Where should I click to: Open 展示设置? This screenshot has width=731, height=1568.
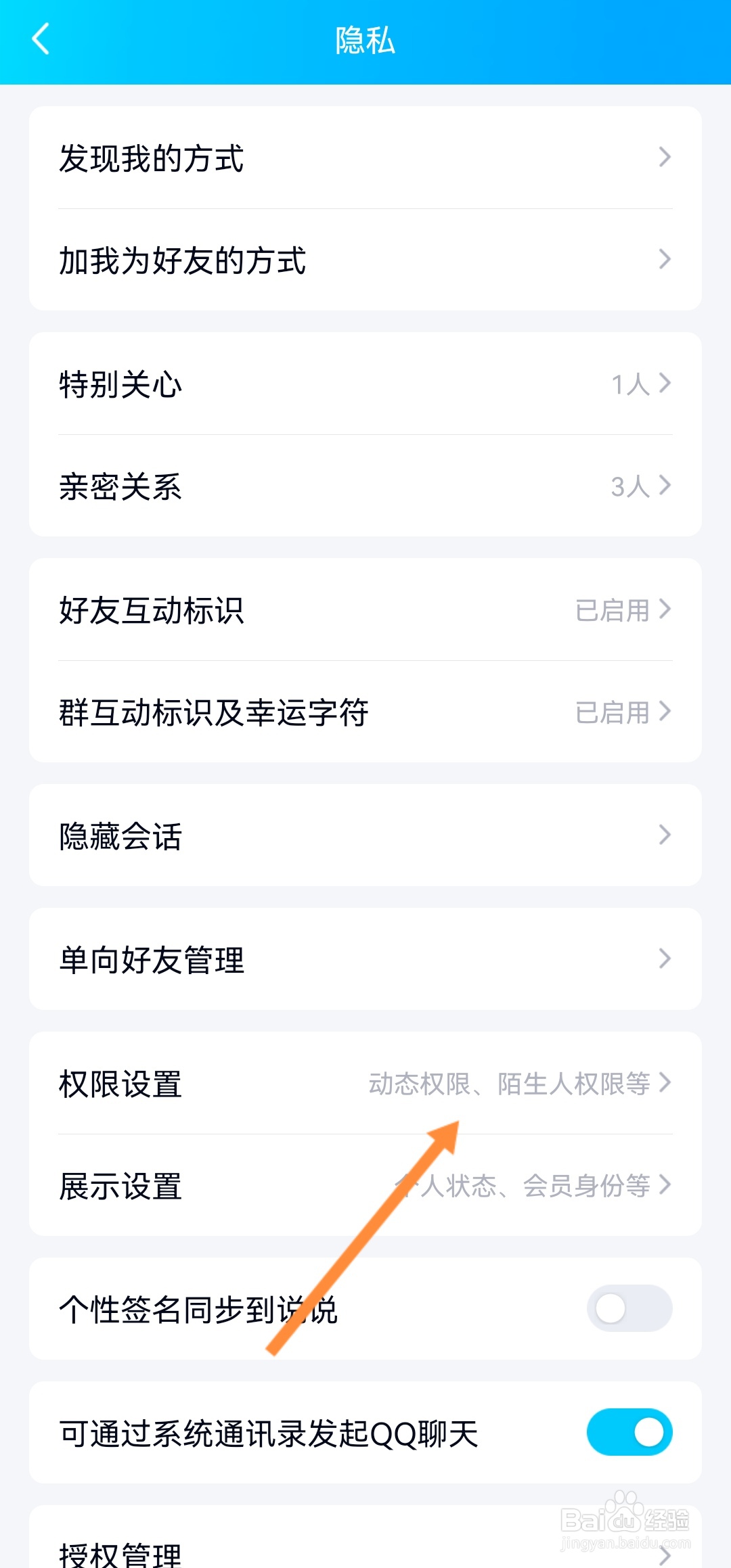coord(365,1185)
